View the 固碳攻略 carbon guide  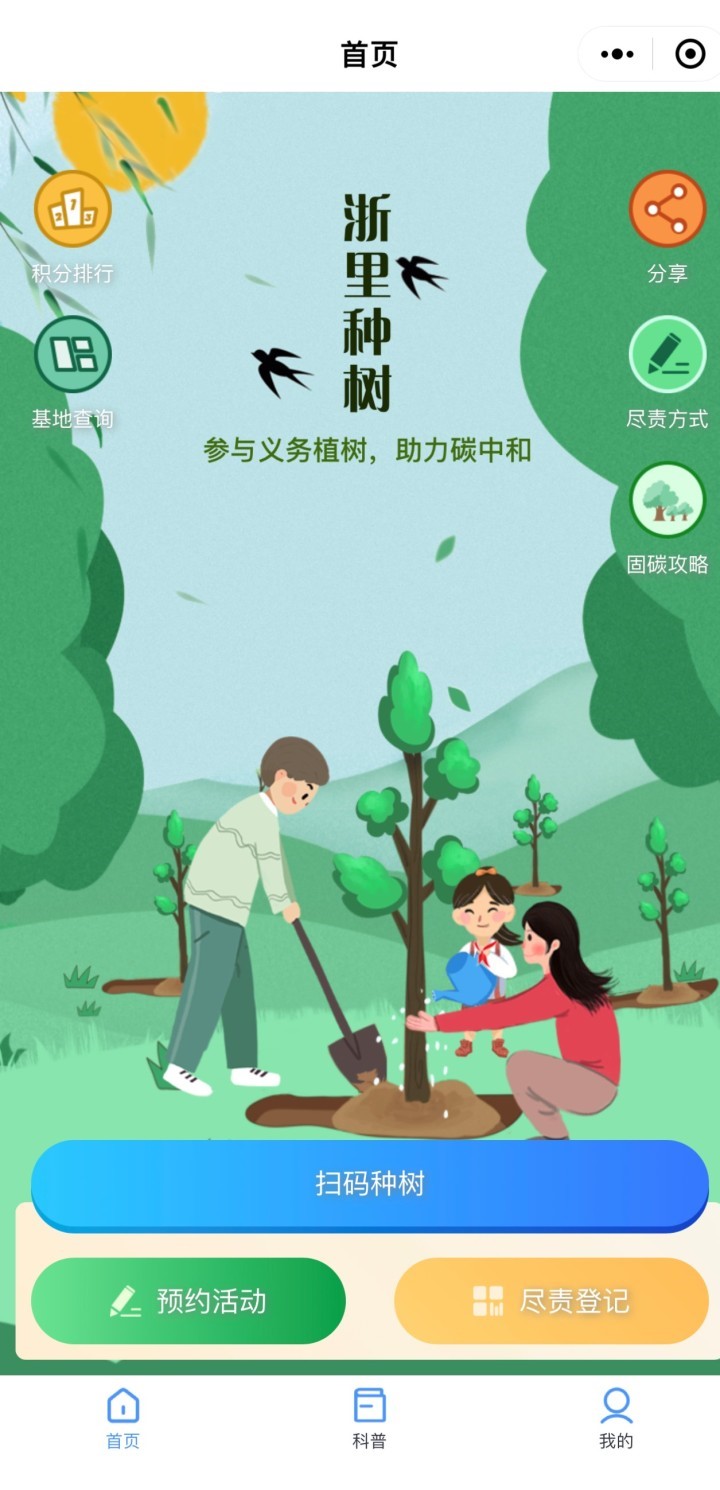pyautogui.click(x=667, y=500)
